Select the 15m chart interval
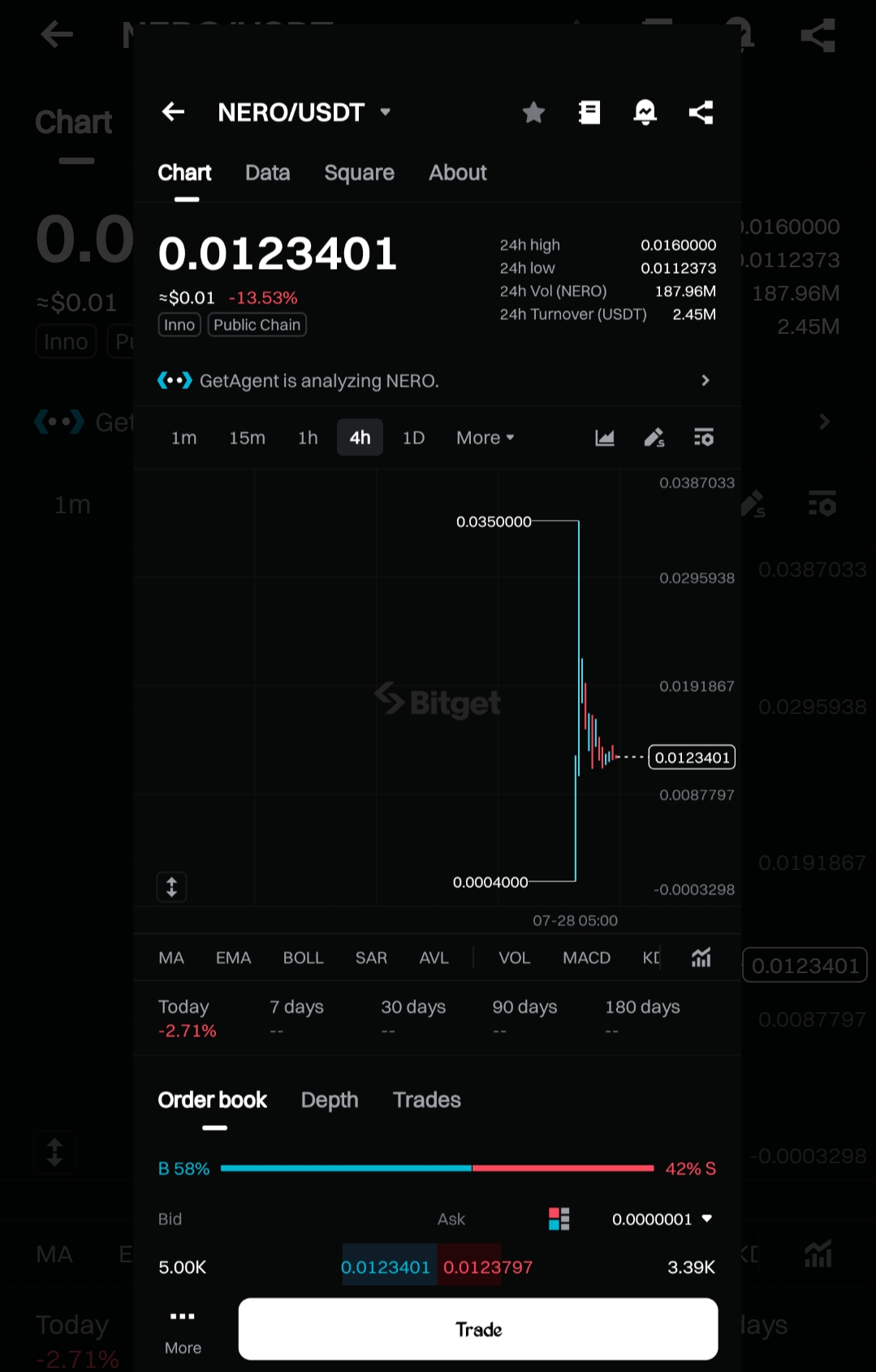876x1372 pixels. (247, 438)
